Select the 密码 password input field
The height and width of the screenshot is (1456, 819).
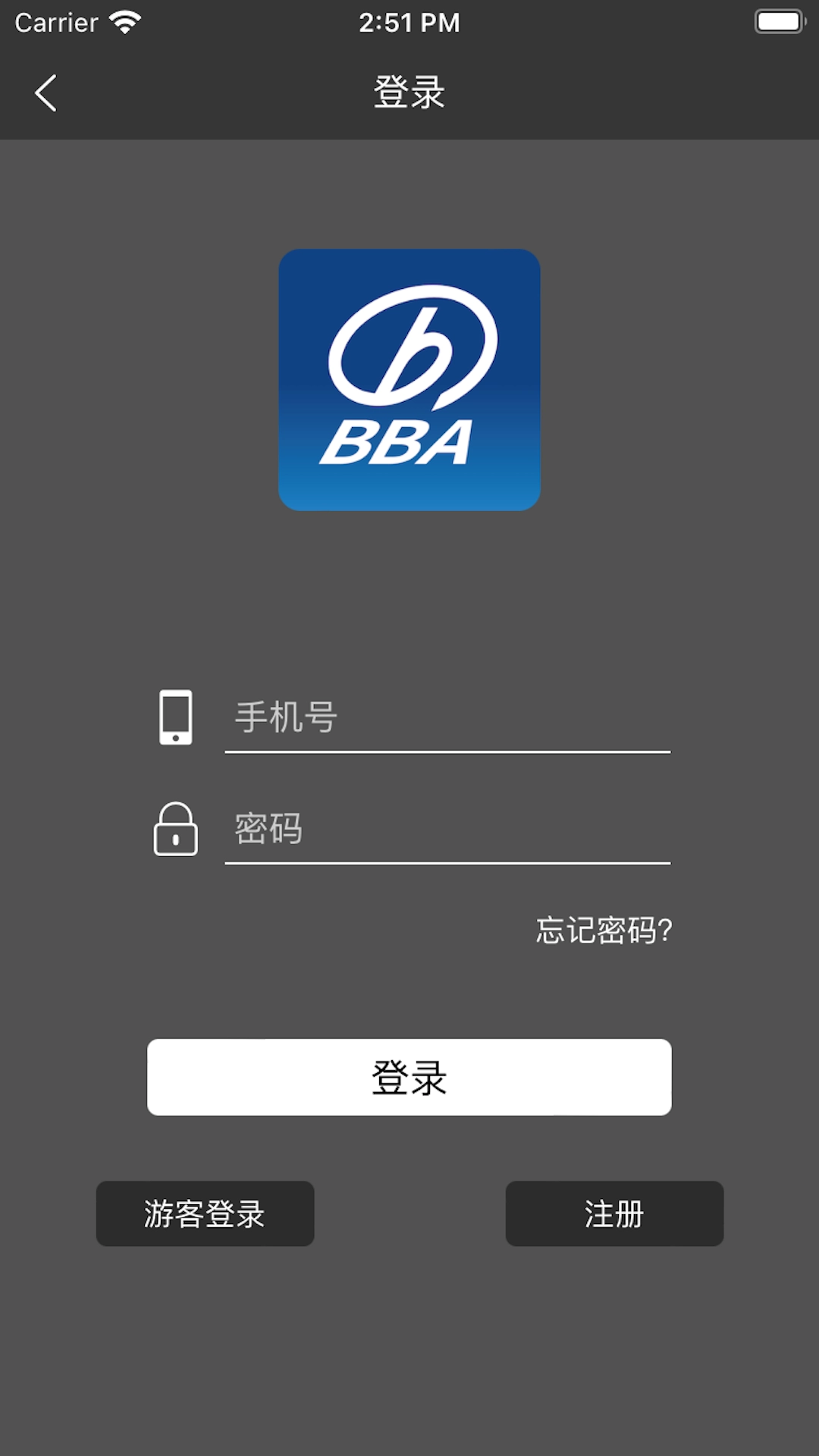pos(447,830)
